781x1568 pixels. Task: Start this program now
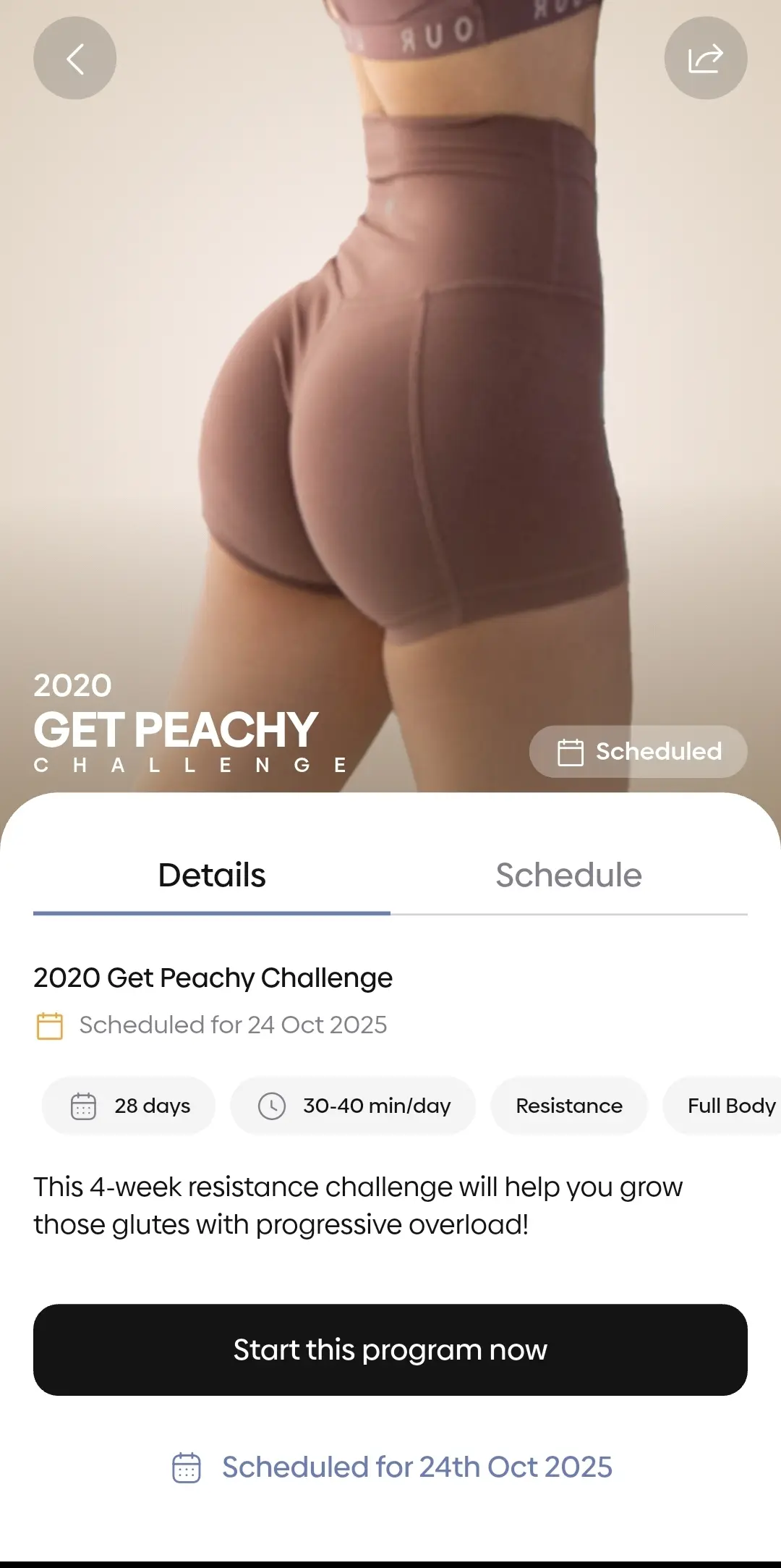[390, 1350]
